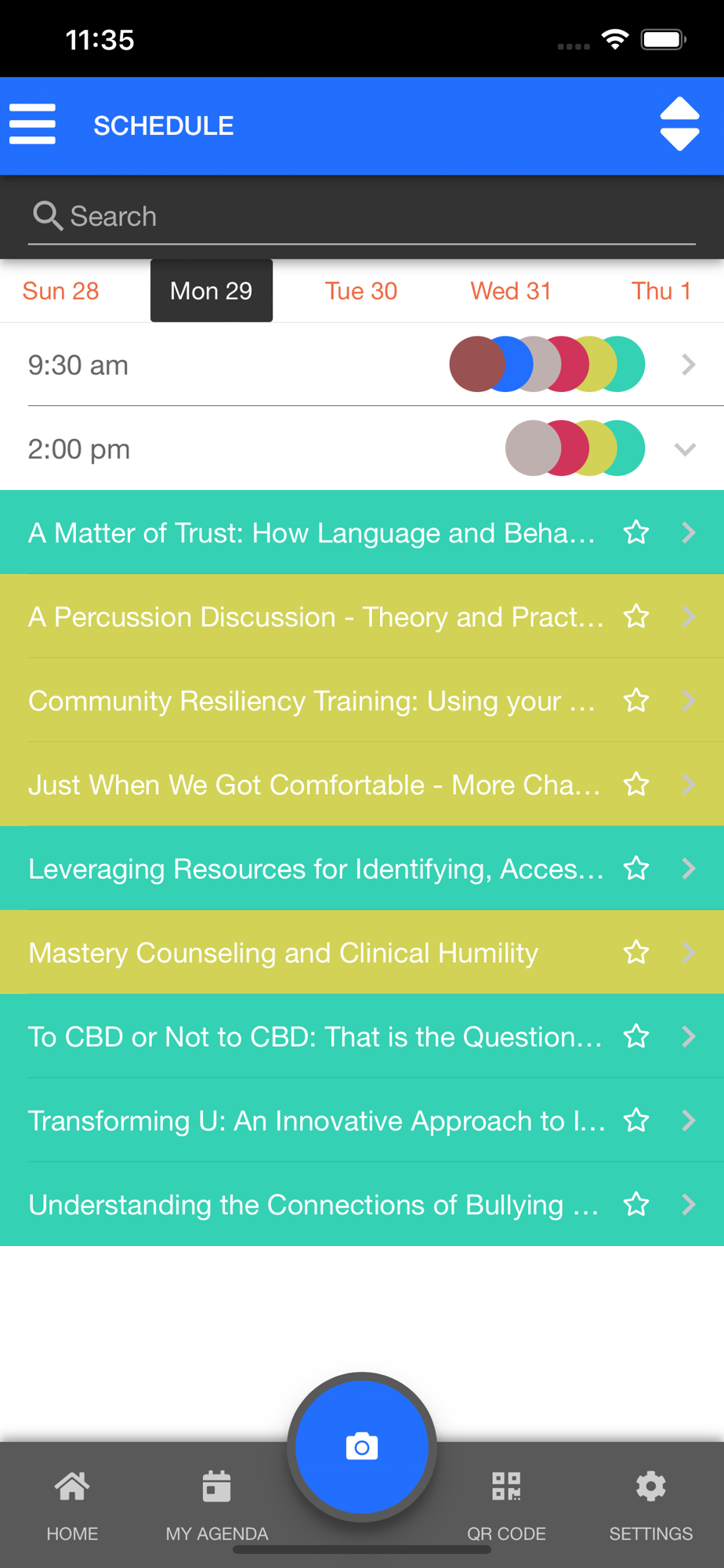Select the Tue 30 date tab
The image size is (724, 1568).
361,291
